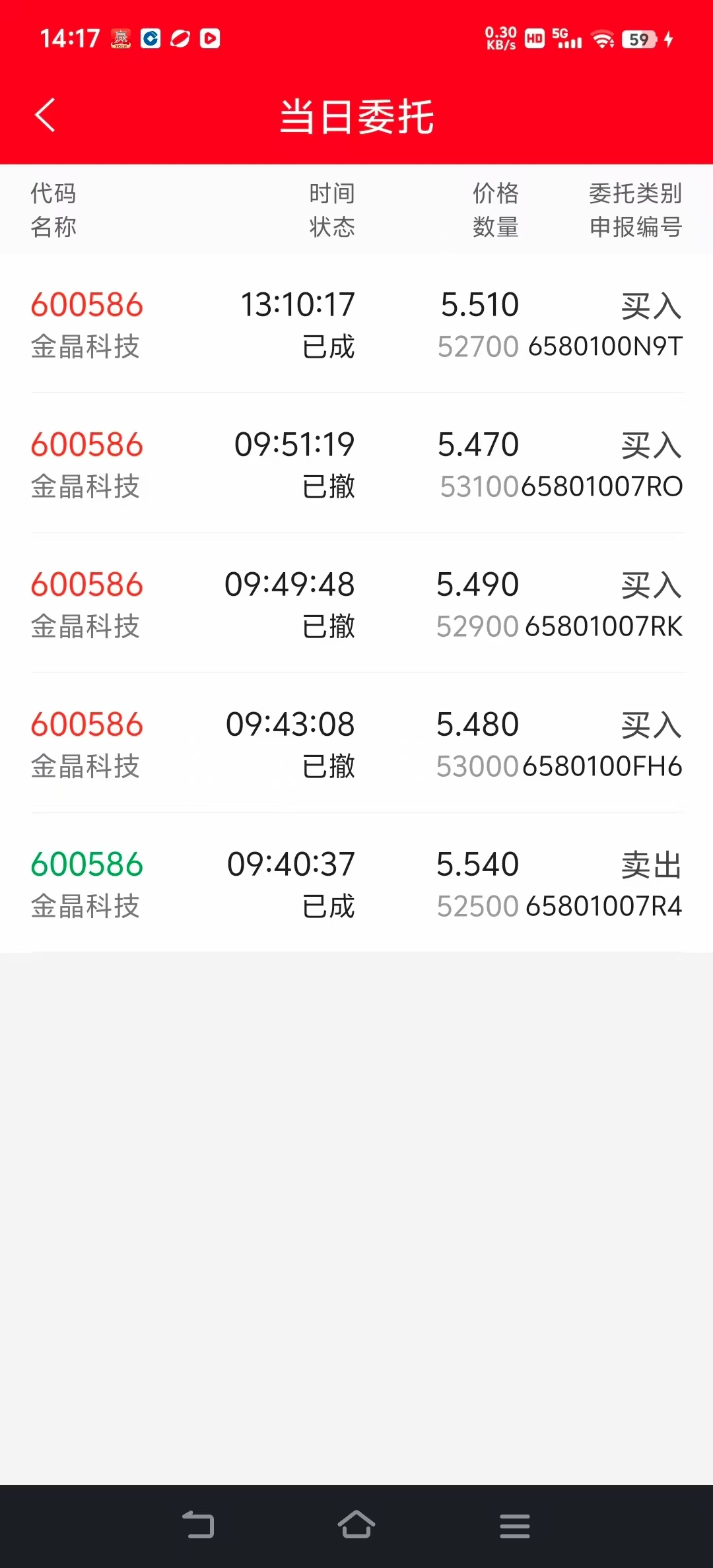
Task: Open the cancelled order at 09:51:19
Action: click(x=356, y=463)
